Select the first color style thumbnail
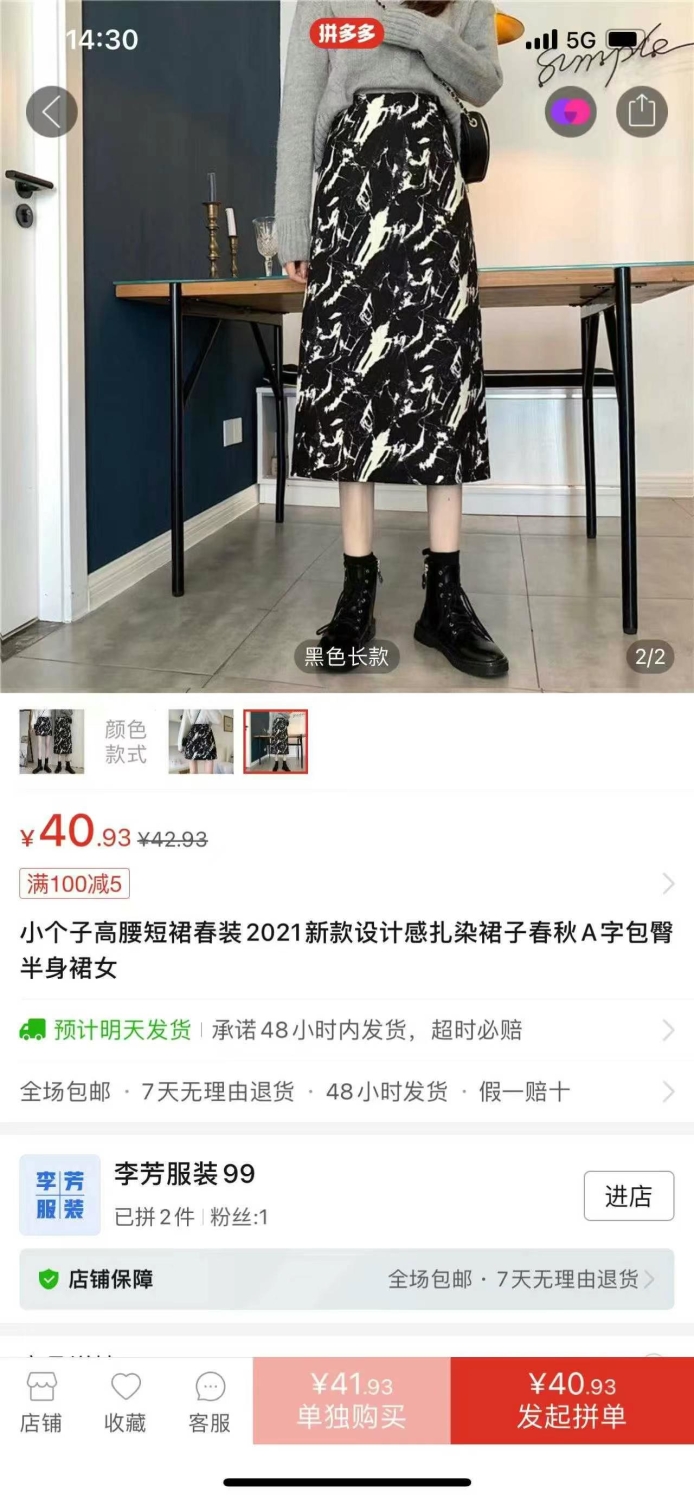The width and height of the screenshot is (694, 1500). point(52,742)
